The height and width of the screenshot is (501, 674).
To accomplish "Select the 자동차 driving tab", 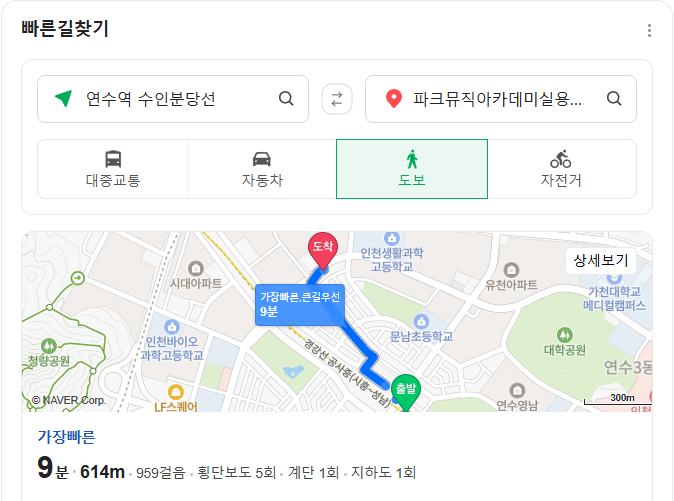I will (262, 169).
